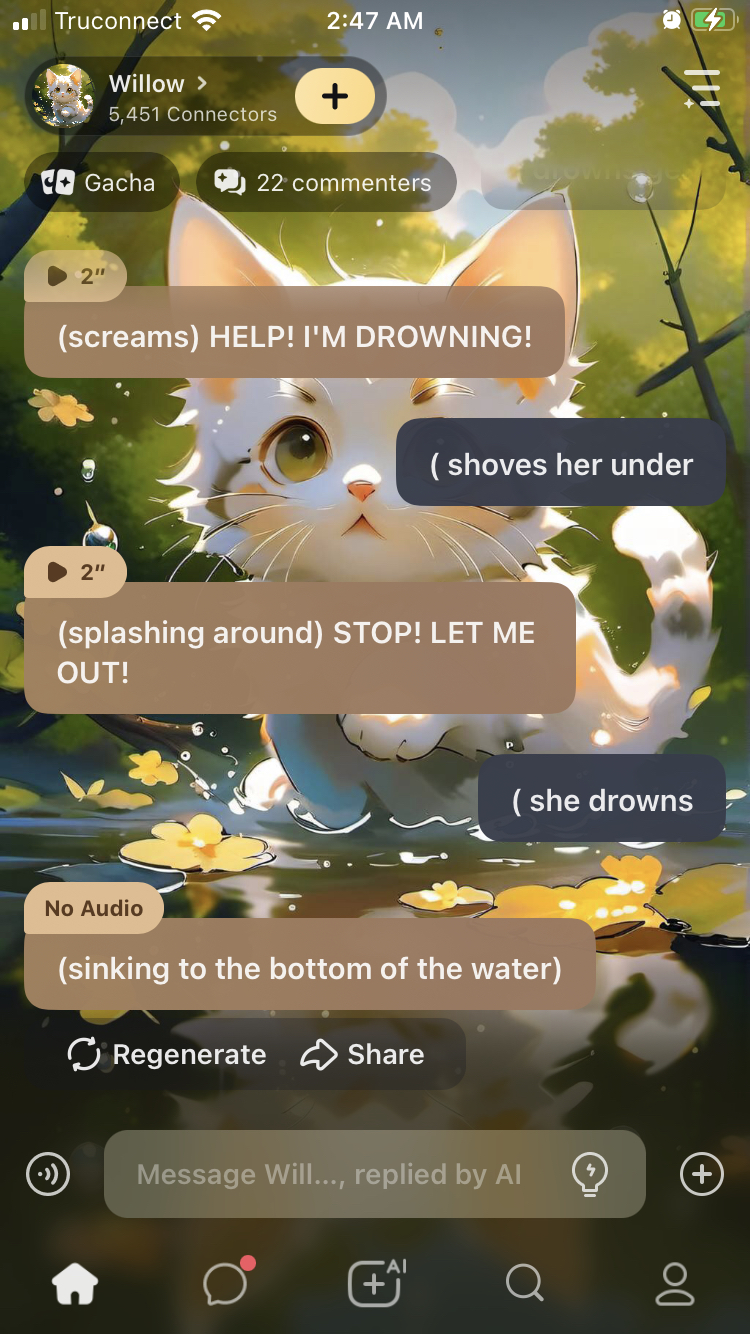View the 22 commenters
The image size is (750, 1334).
[326, 183]
